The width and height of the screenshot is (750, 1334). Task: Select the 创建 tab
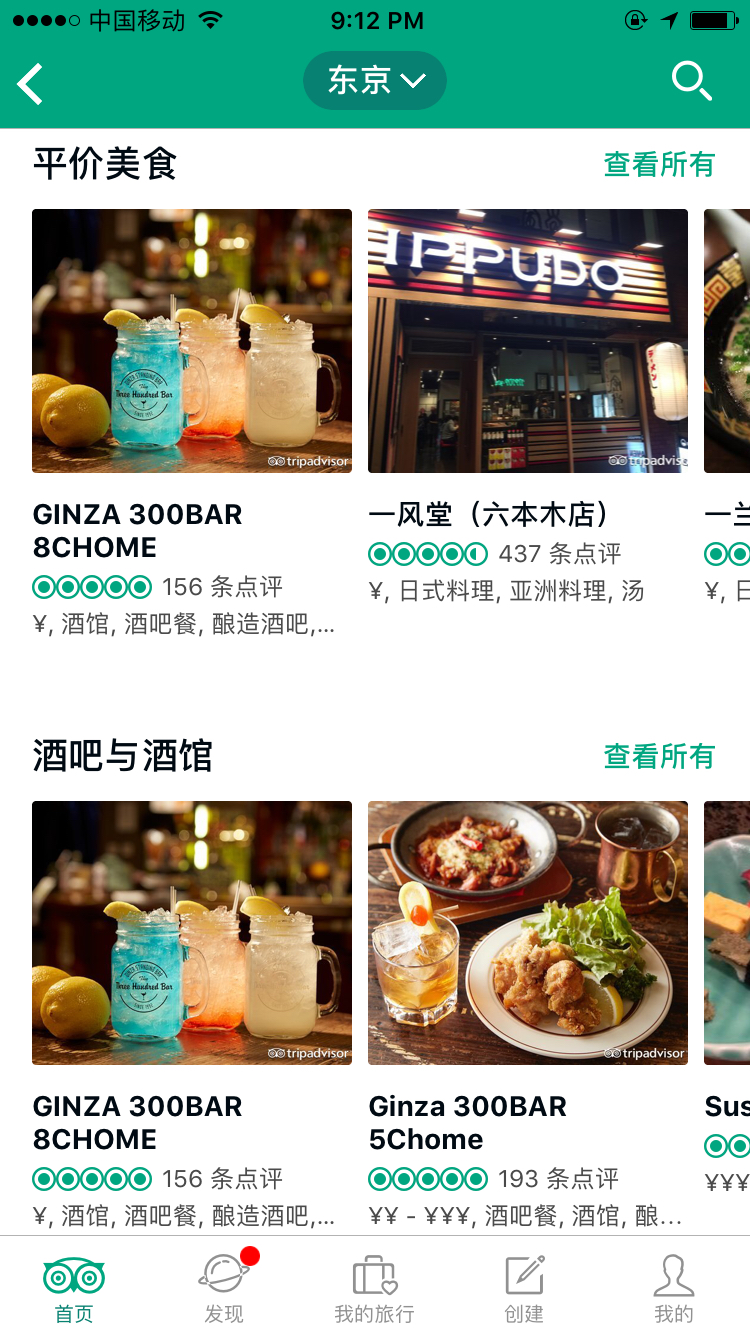point(524,1288)
